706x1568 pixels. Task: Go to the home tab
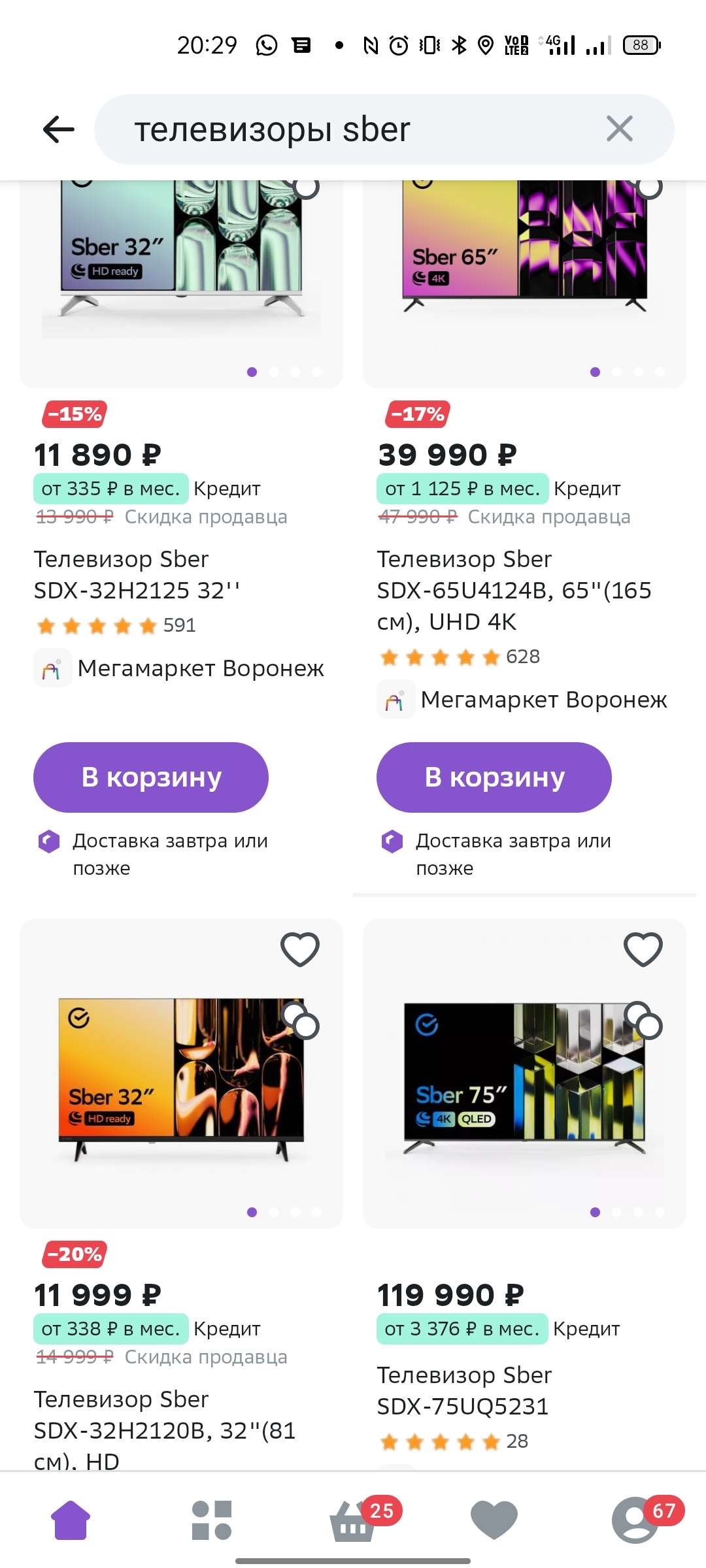71,1520
